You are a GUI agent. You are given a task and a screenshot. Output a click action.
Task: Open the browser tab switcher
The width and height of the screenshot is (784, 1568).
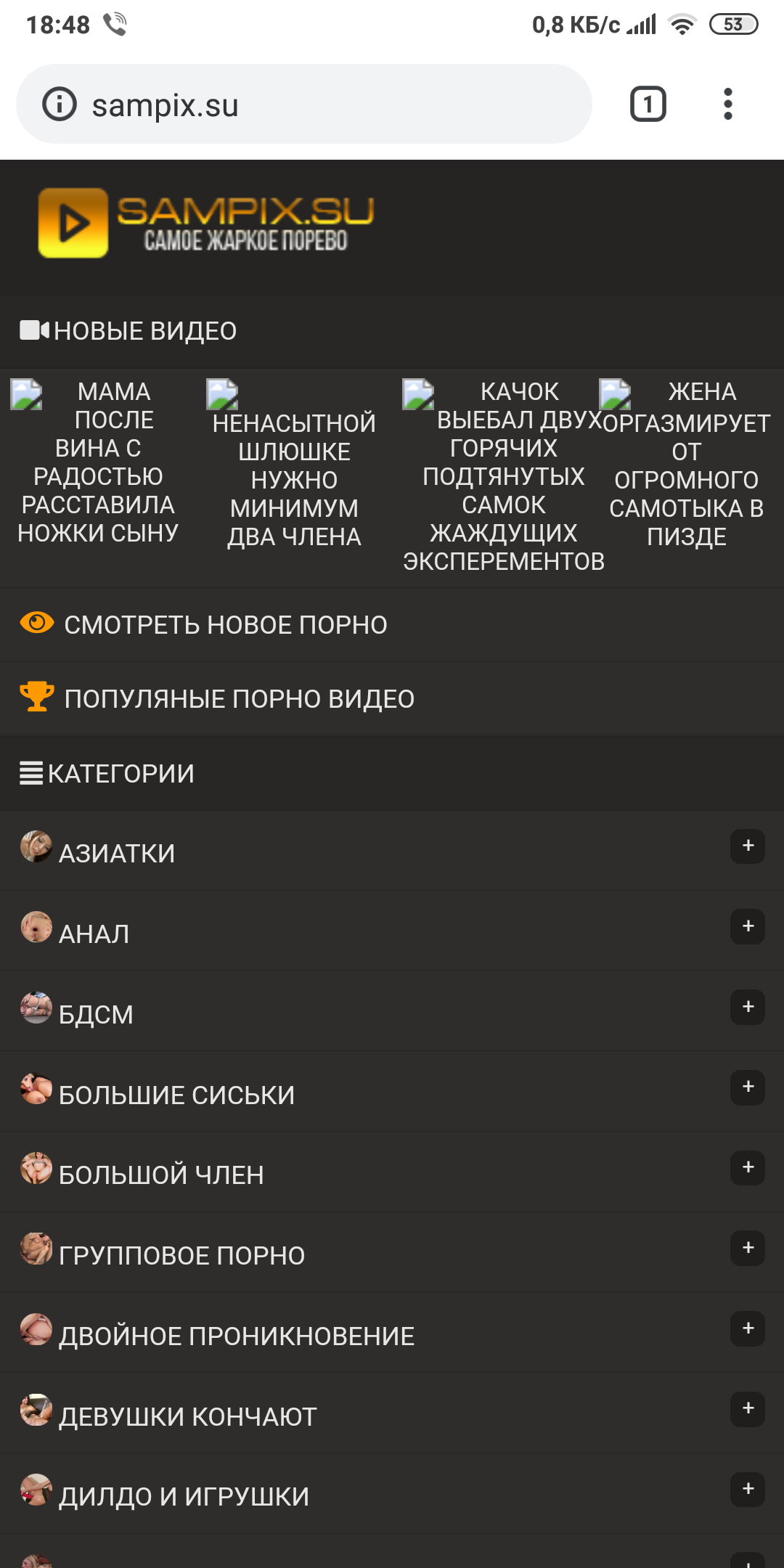pyautogui.click(x=648, y=105)
